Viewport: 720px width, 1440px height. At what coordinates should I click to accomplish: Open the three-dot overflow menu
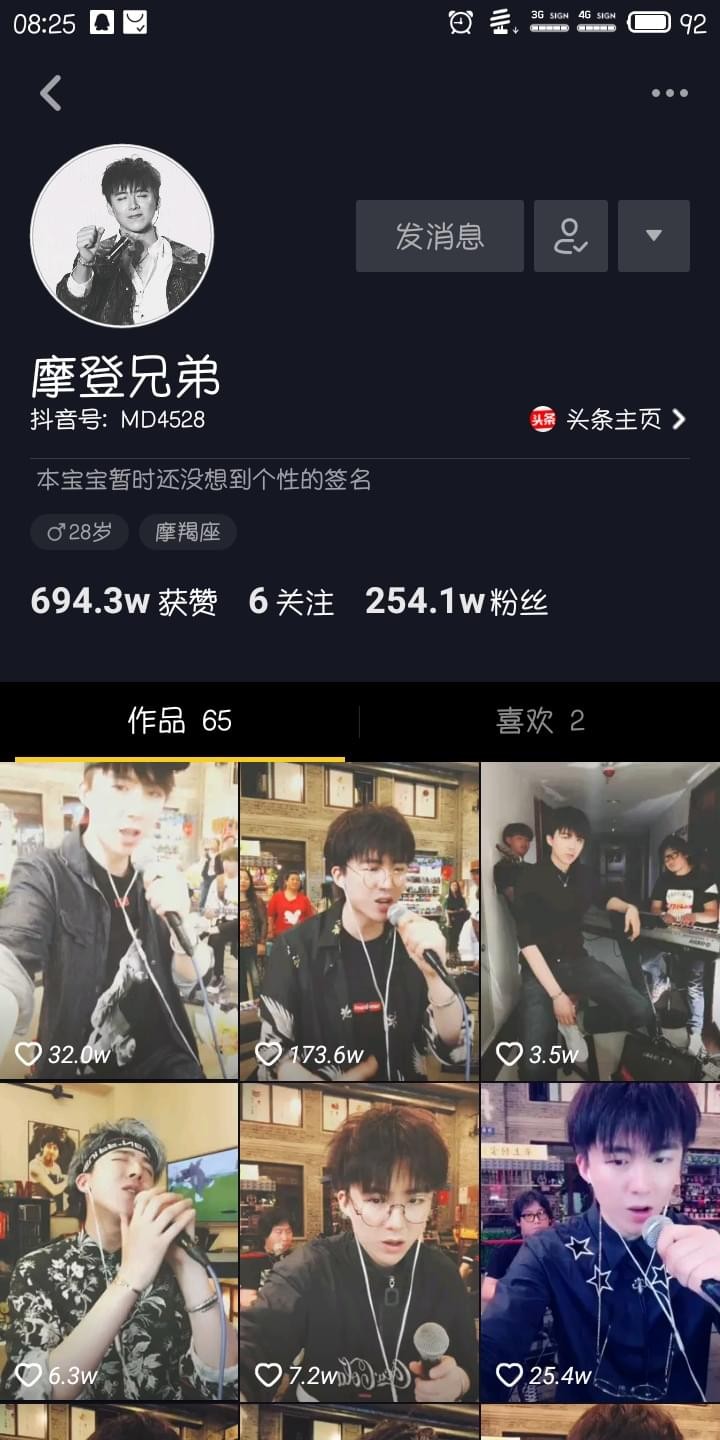click(x=669, y=93)
